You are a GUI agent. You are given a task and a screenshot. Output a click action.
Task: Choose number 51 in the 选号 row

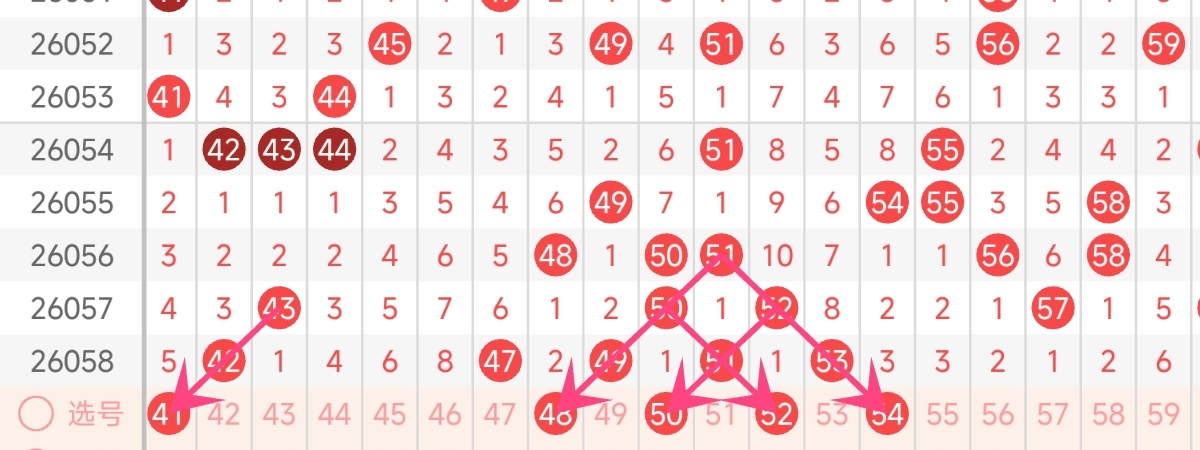click(x=721, y=413)
